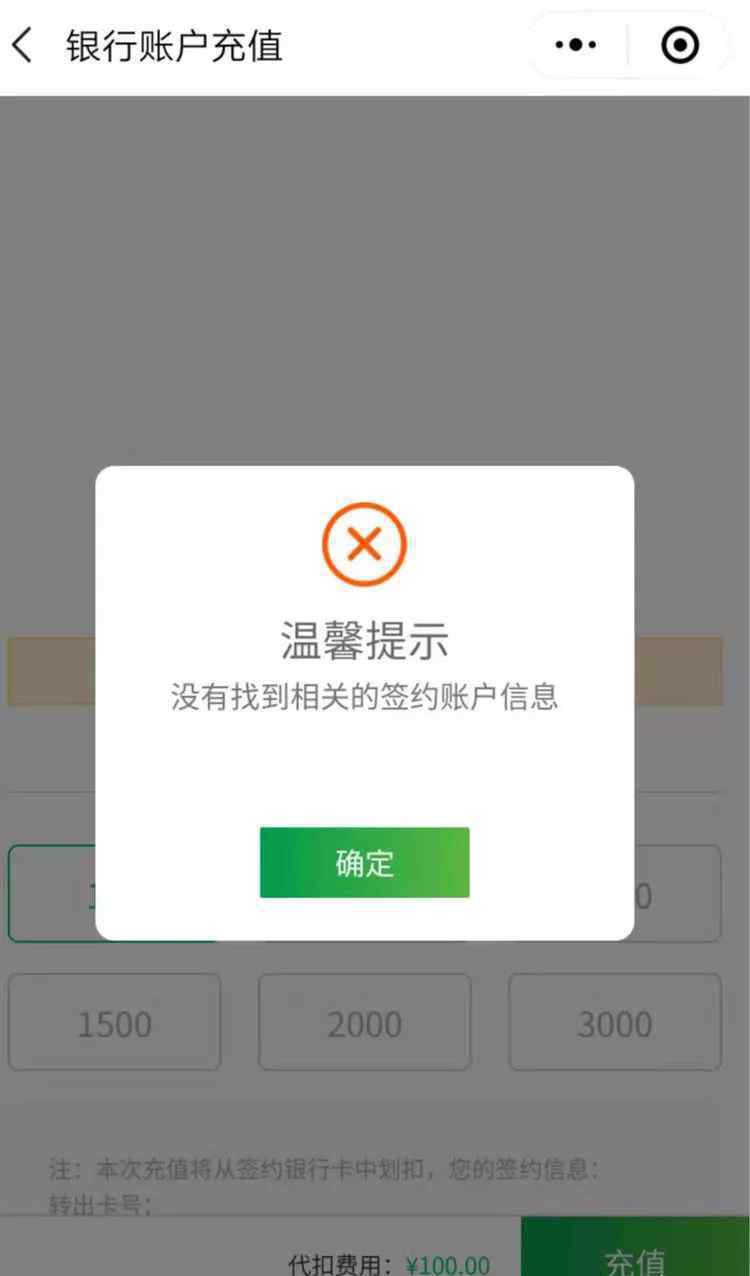Tap the green 充值 button

click(x=635, y=1248)
